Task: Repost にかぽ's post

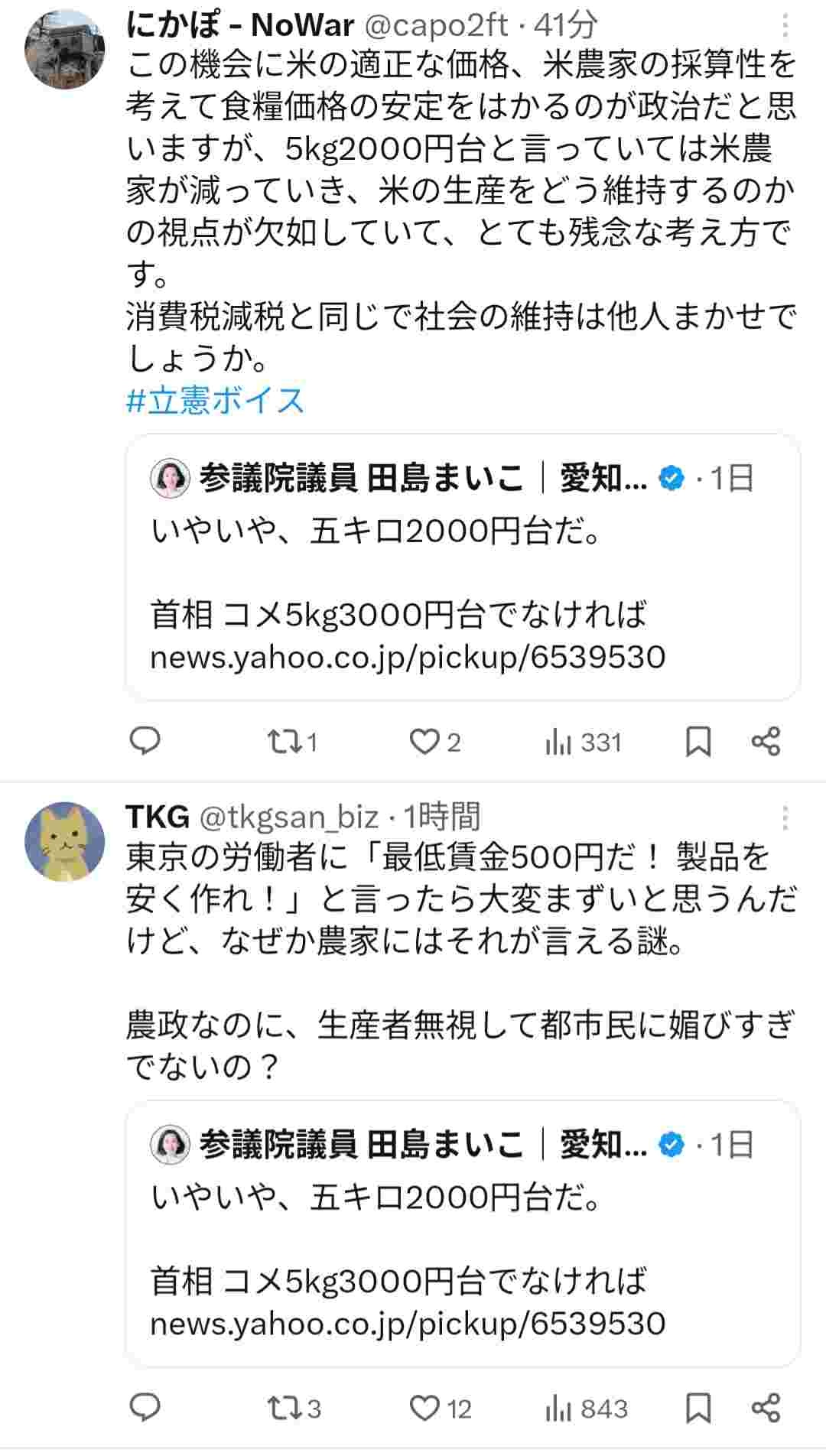Action: 291,742
